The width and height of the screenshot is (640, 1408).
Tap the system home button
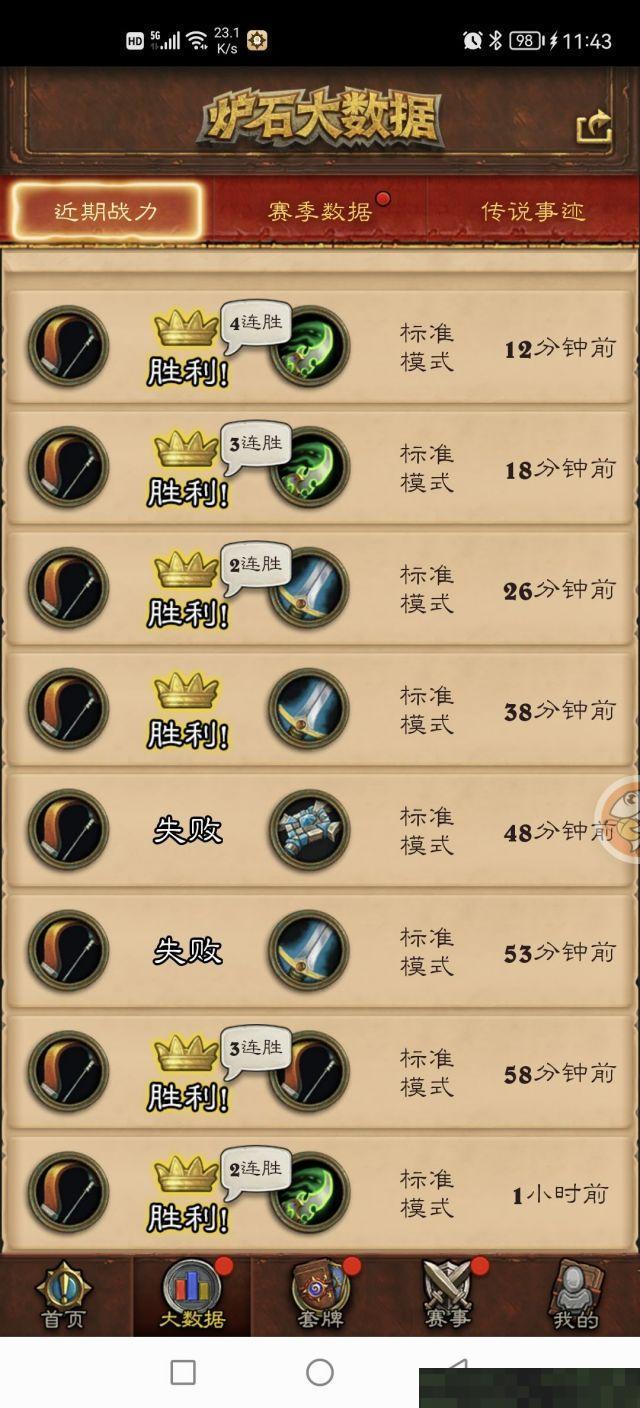click(x=320, y=1372)
